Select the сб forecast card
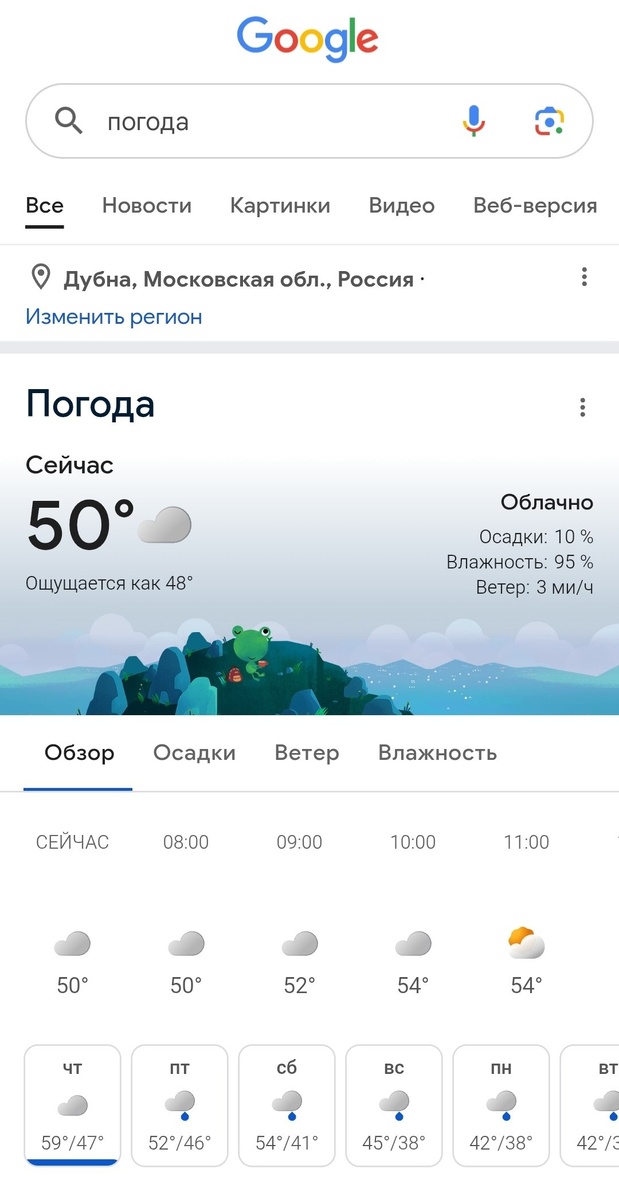Screen dimensions: 619x1200 tap(287, 1105)
